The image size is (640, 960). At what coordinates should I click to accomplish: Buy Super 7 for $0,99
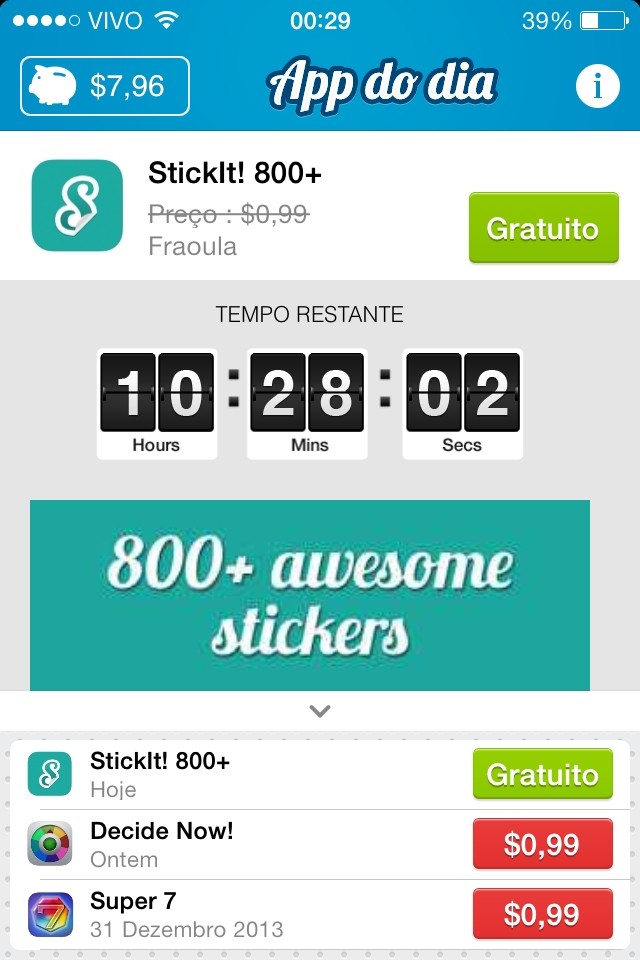click(542, 915)
